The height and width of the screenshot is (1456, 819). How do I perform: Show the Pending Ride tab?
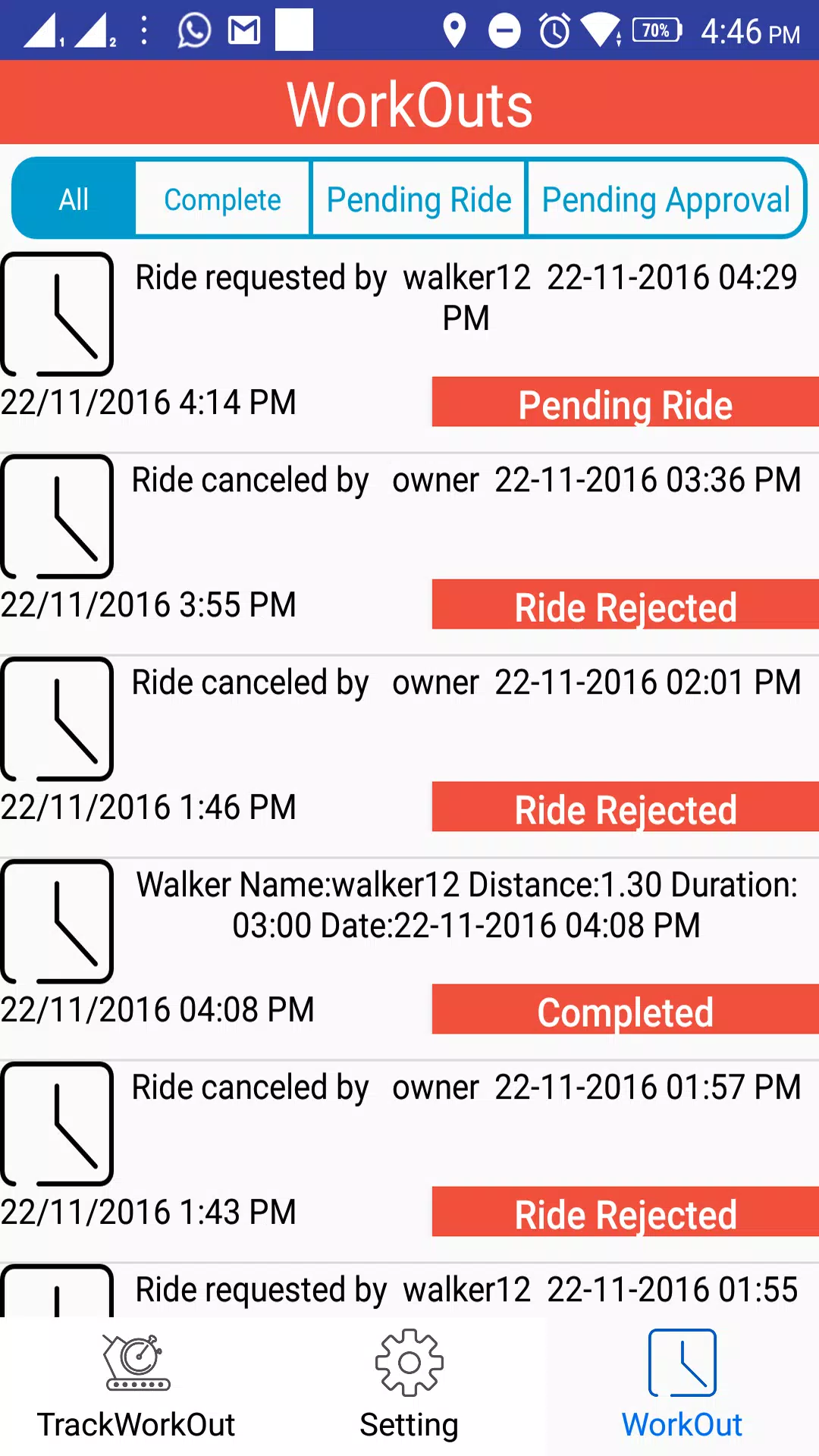(419, 199)
